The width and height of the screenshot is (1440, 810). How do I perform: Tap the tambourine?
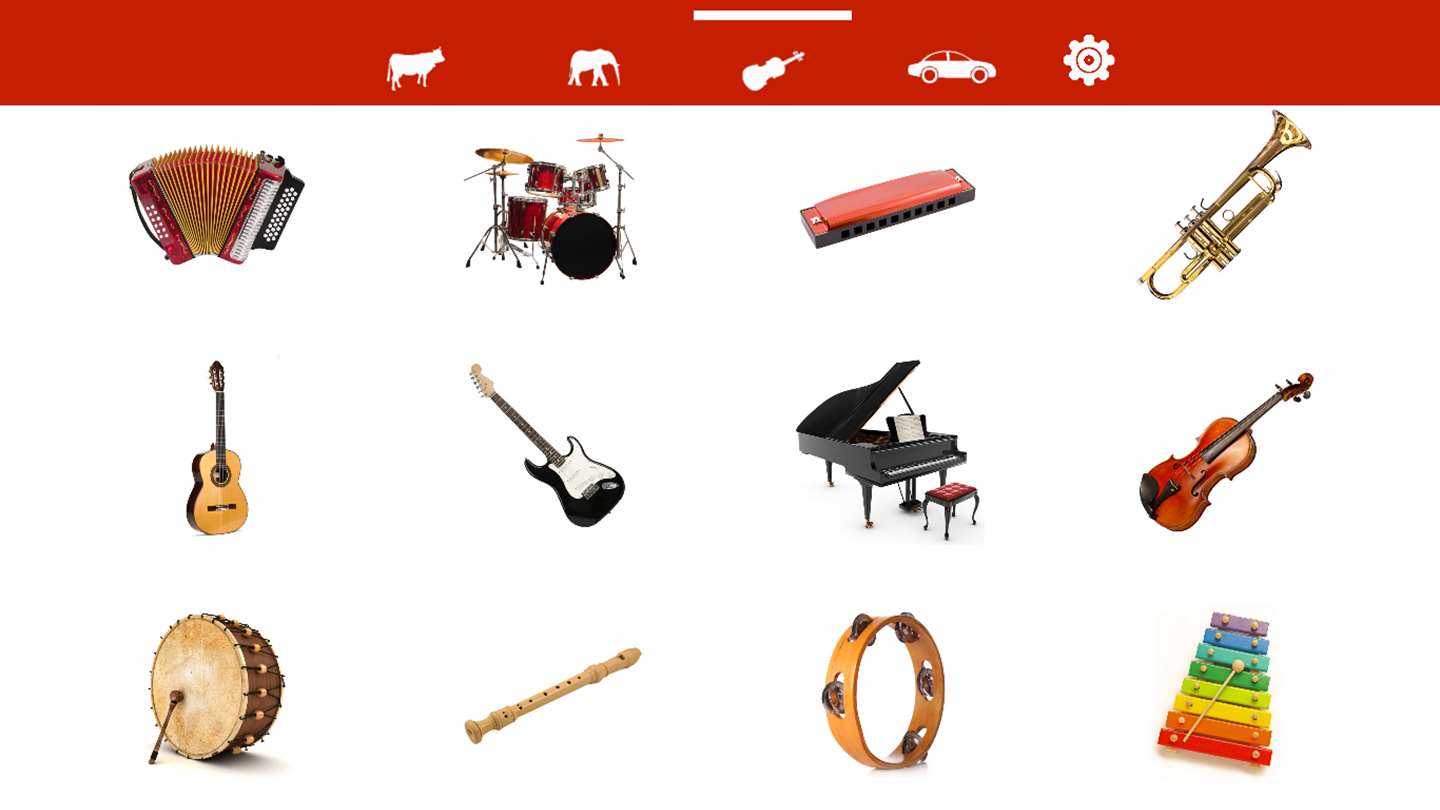(885, 690)
